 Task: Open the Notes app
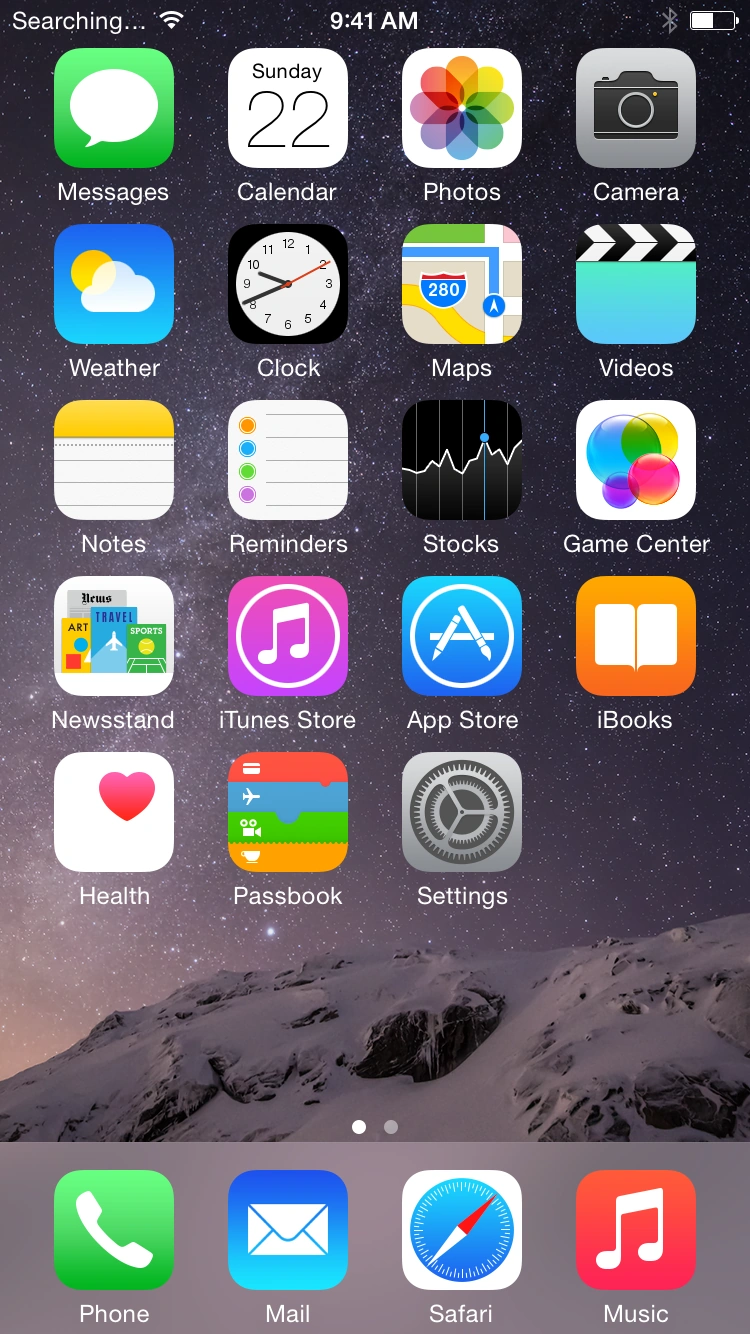[x=114, y=460]
